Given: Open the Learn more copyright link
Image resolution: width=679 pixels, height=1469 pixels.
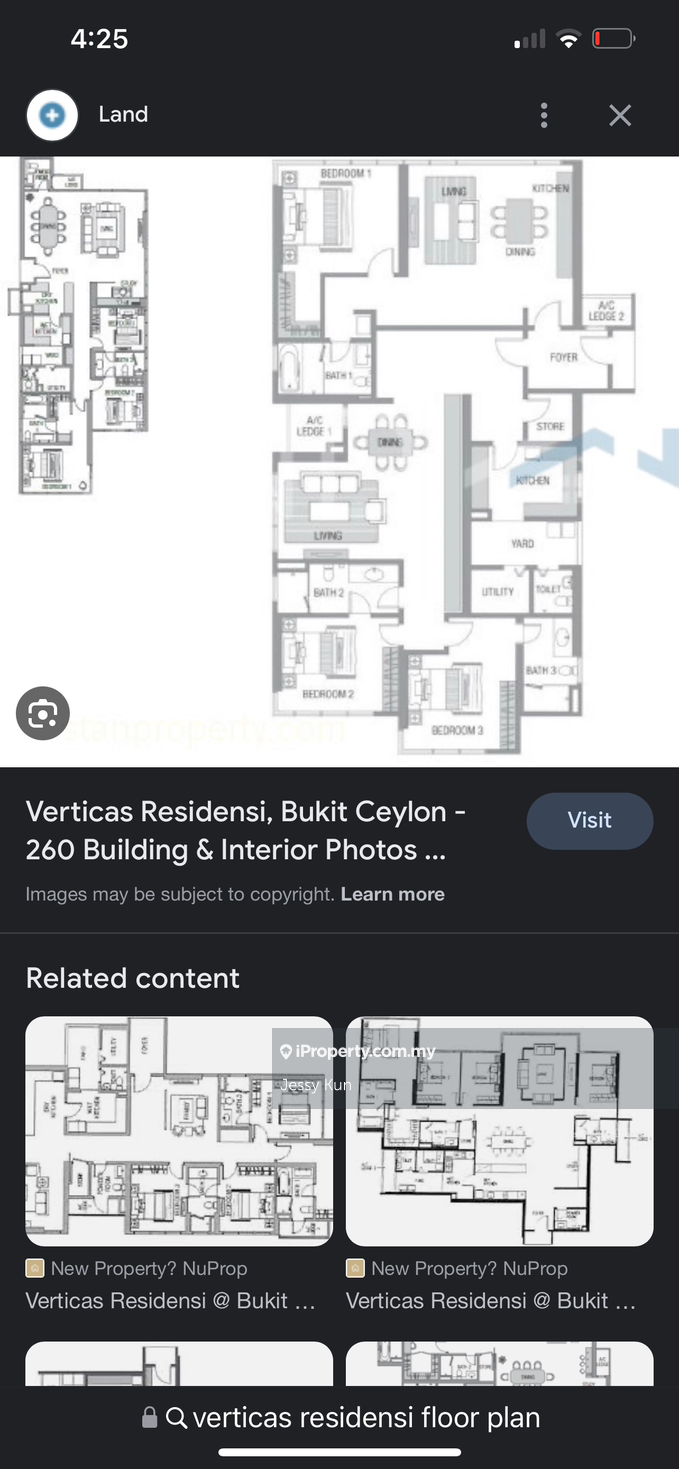Looking at the screenshot, I should [x=392, y=894].
